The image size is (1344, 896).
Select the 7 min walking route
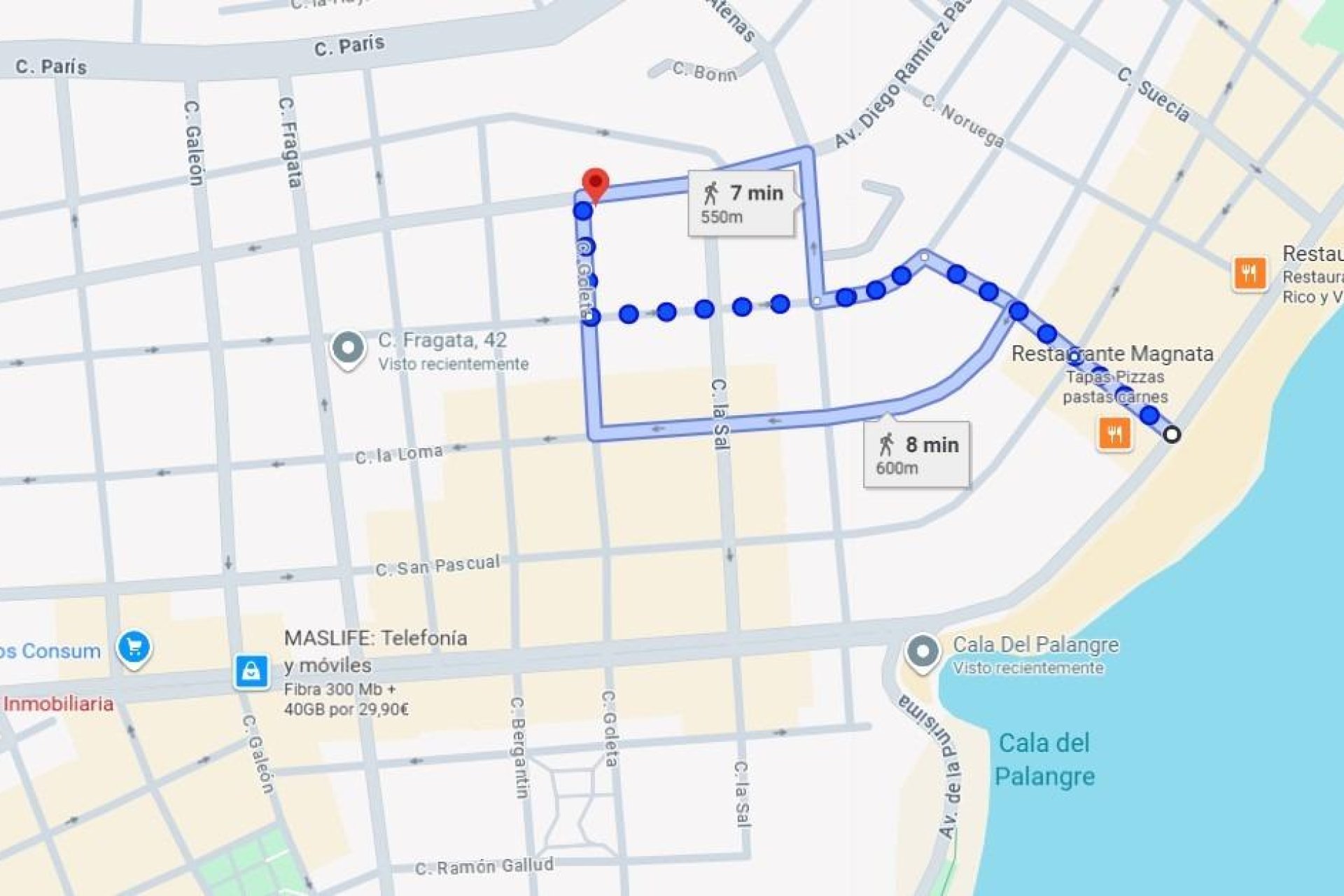click(x=742, y=202)
